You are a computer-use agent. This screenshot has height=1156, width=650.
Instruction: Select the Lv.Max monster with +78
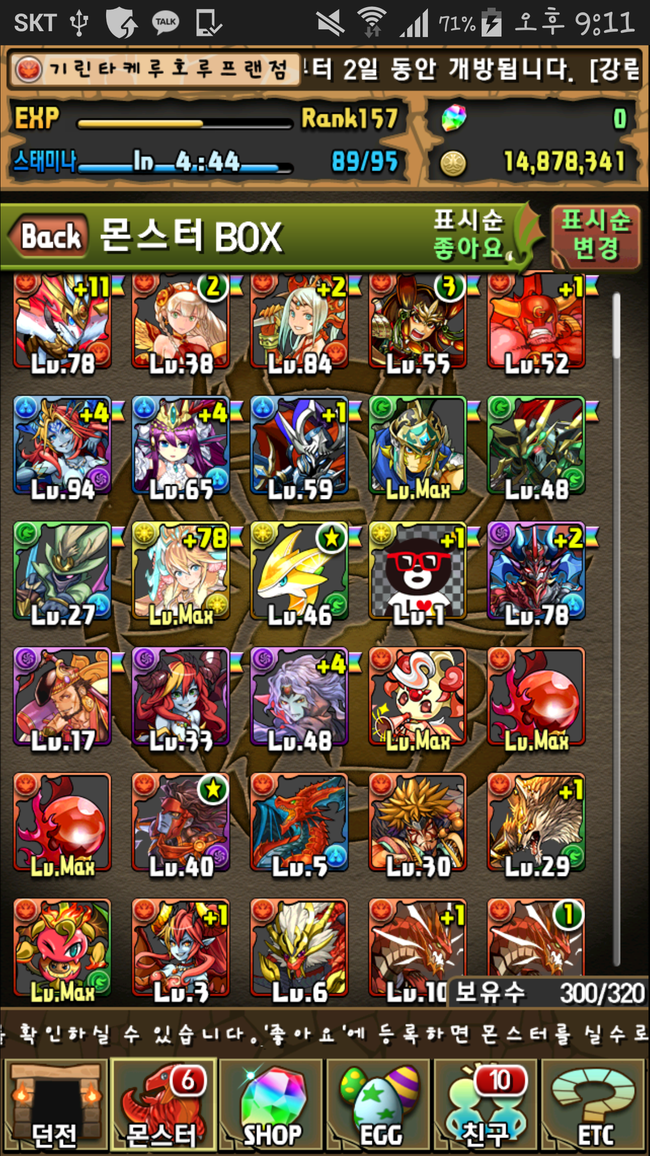coord(180,570)
